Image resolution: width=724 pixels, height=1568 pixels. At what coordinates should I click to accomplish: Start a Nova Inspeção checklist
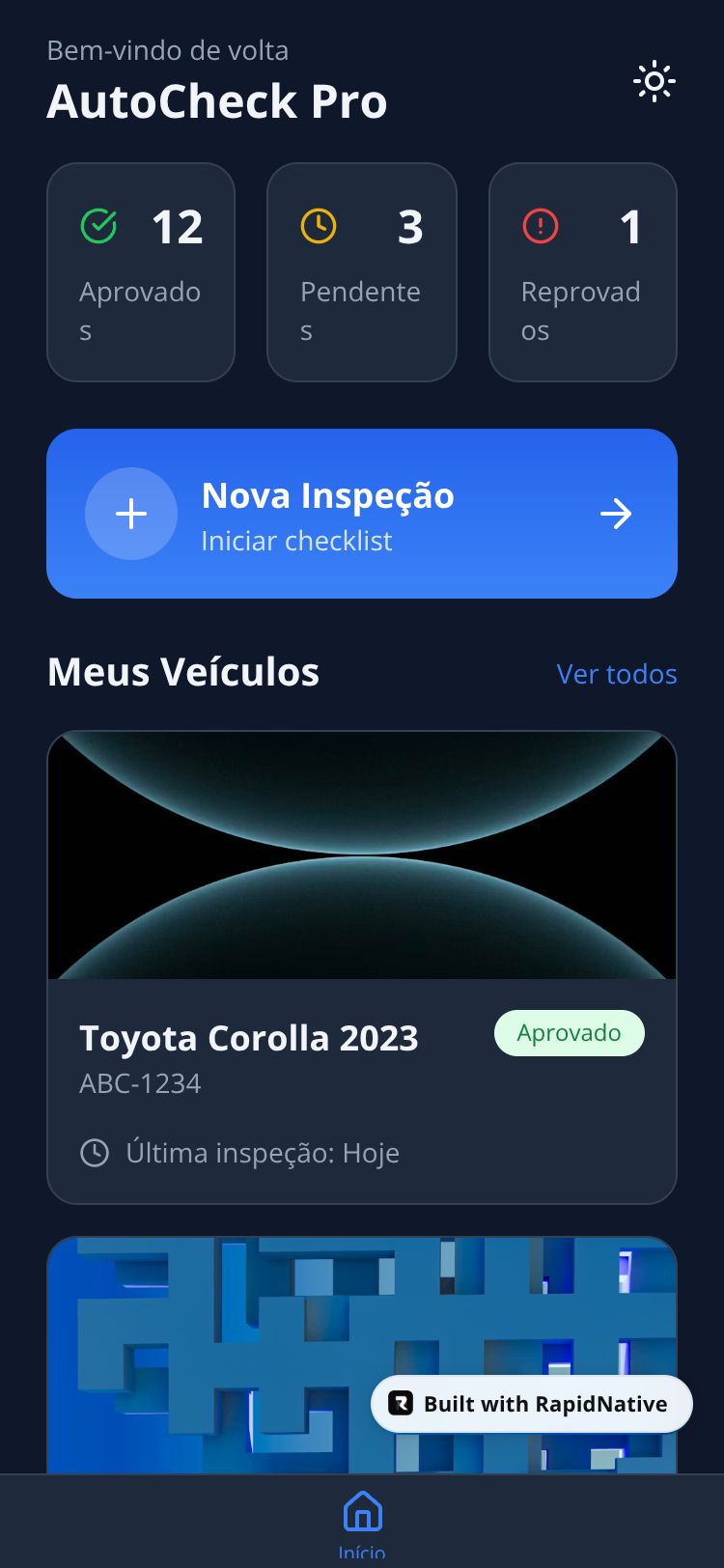(362, 514)
